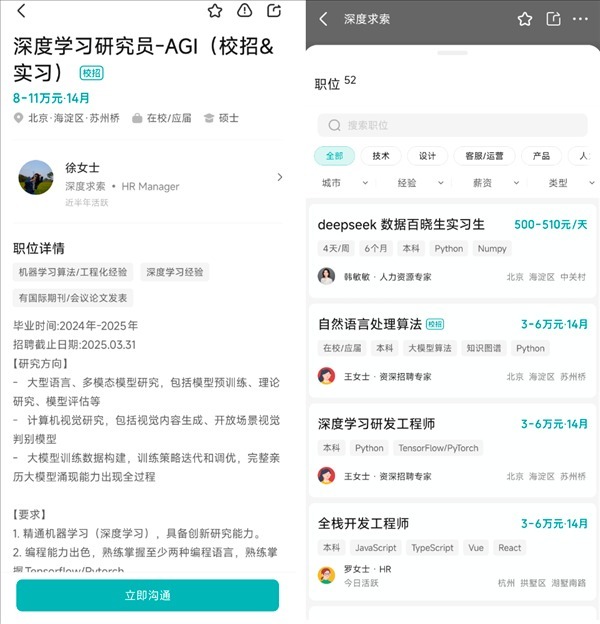The height and width of the screenshot is (624, 600).
Task: Expand the 经验 filter dropdown
Action: click(419, 183)
